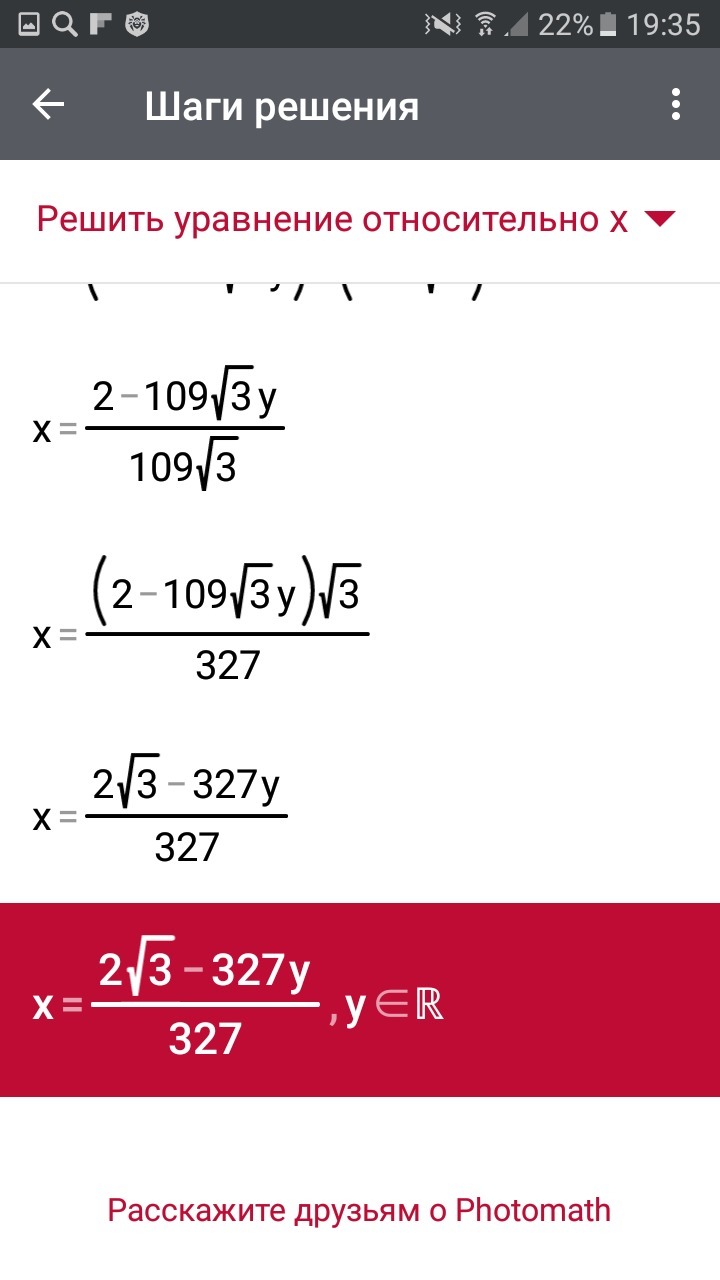Go back with the arrow icon
The width and height of the screenshot is (720, 1280).
48,105
